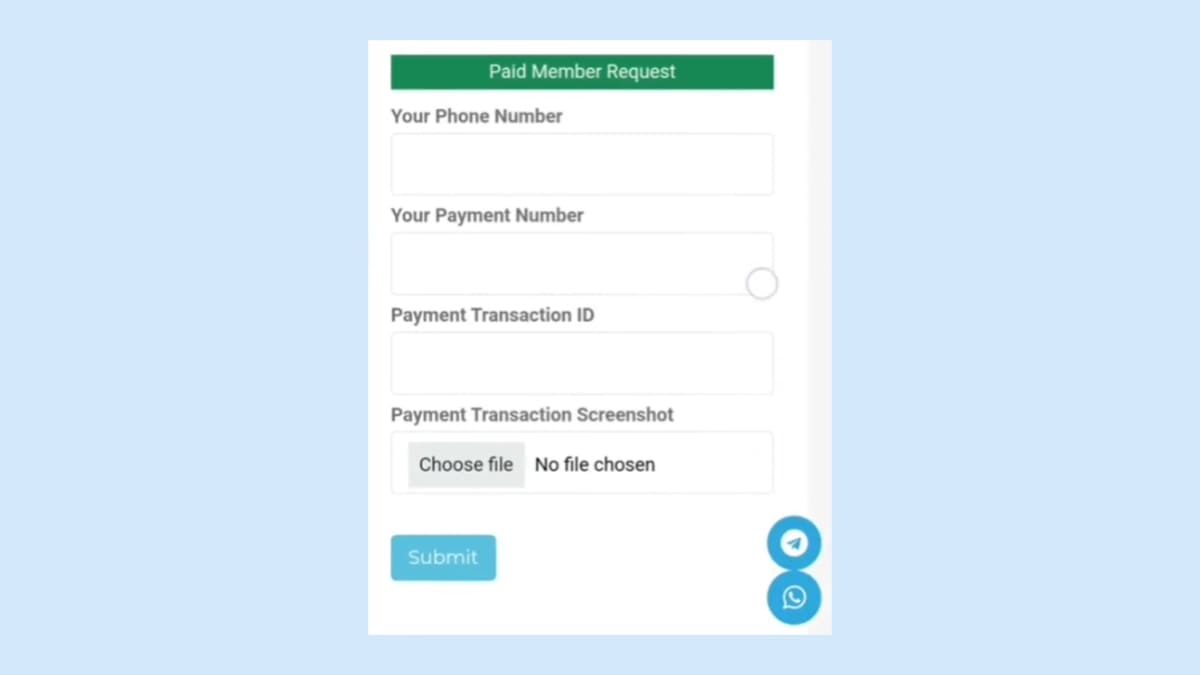Choose file for transaction screenshot
The image size is (1200, 675).
pos(466,464)
